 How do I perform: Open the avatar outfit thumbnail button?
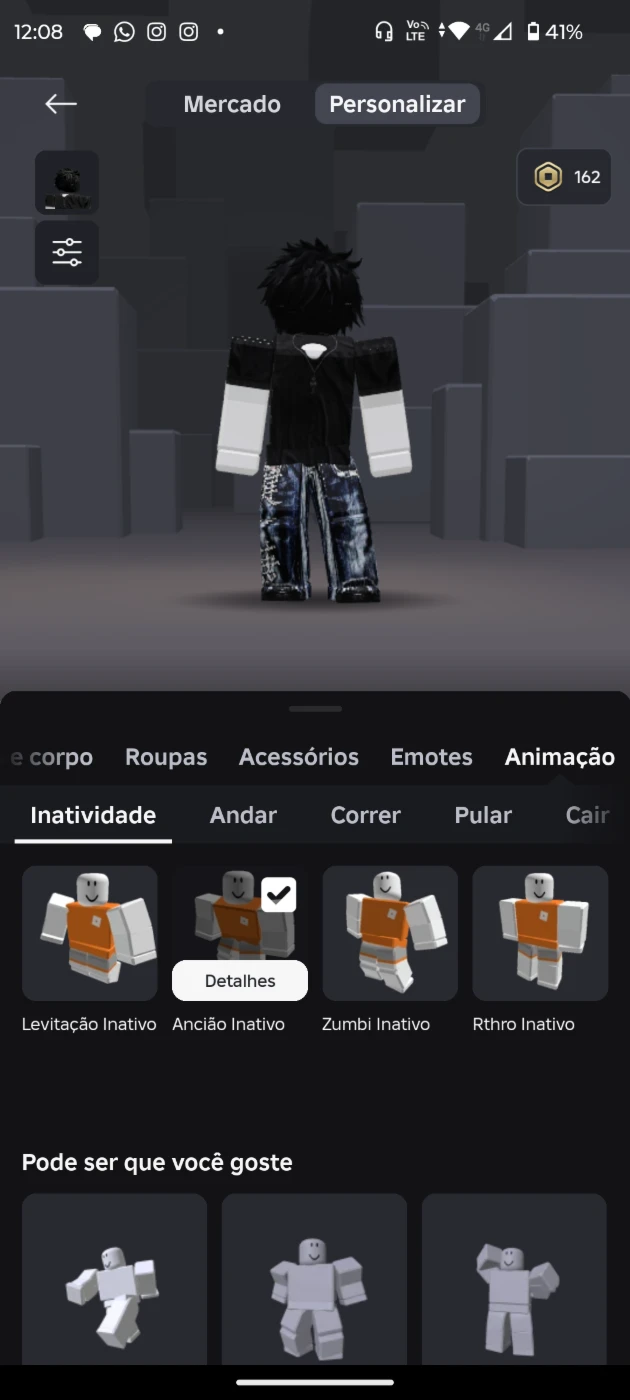click(x=67, y=182)
